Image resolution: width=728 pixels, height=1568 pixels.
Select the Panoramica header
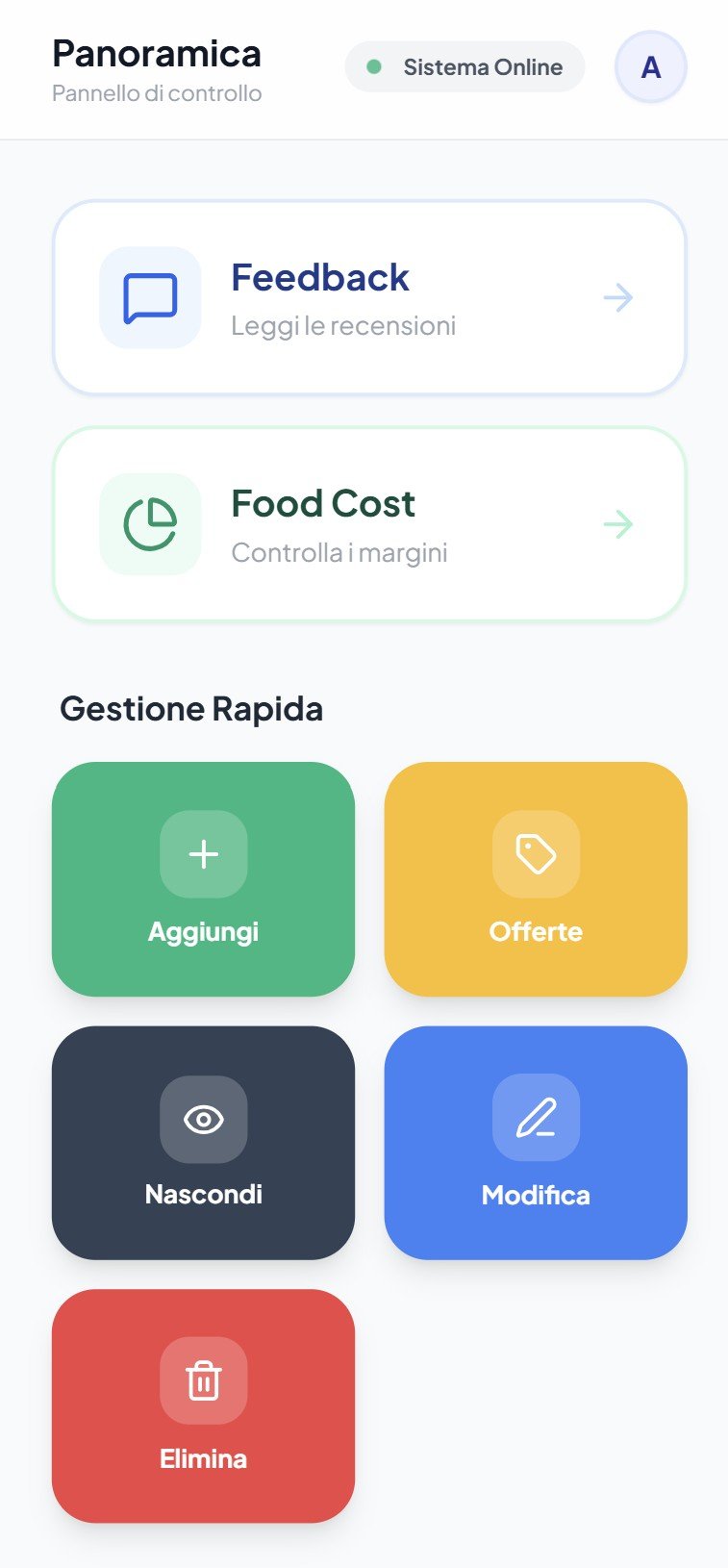[157, 53]
